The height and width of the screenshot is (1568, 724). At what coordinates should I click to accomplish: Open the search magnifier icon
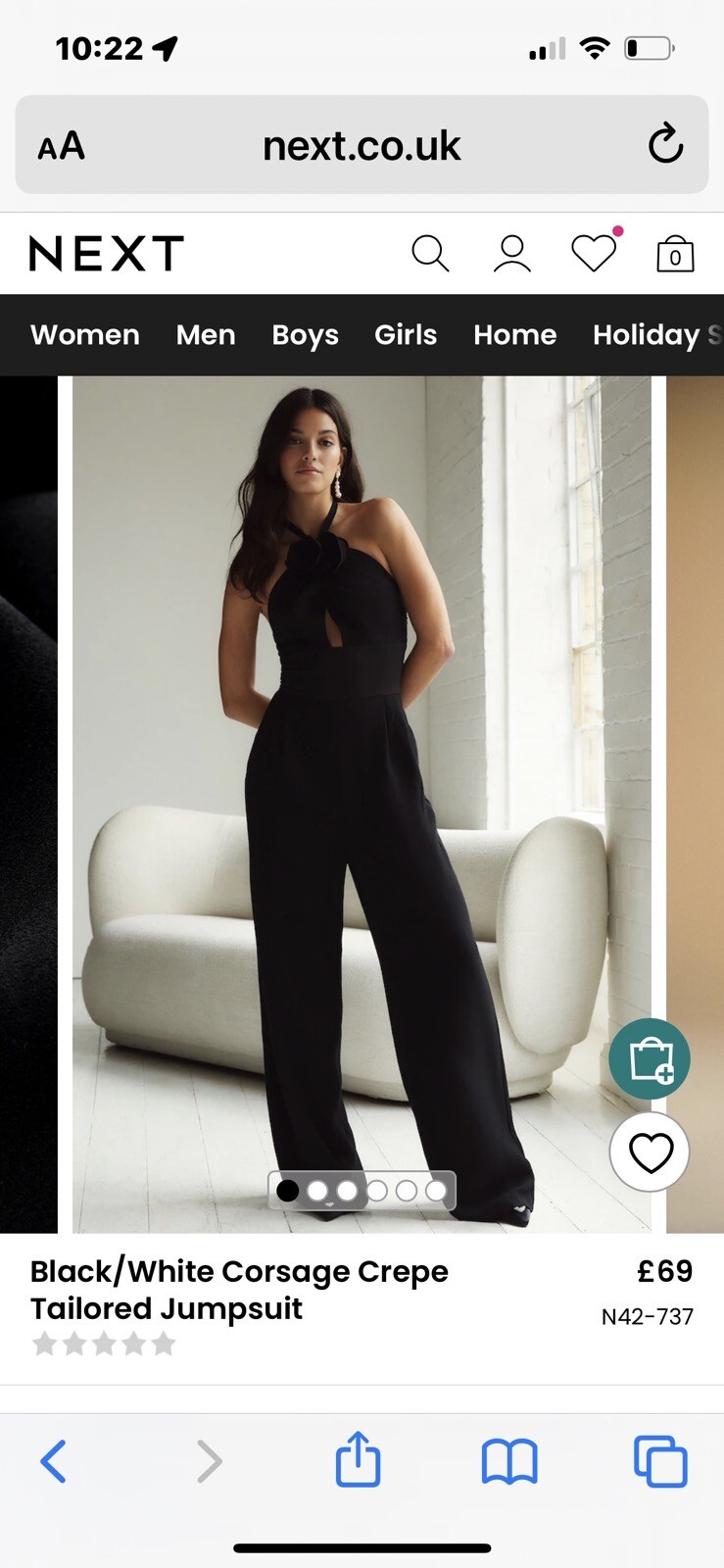point(430,254)
